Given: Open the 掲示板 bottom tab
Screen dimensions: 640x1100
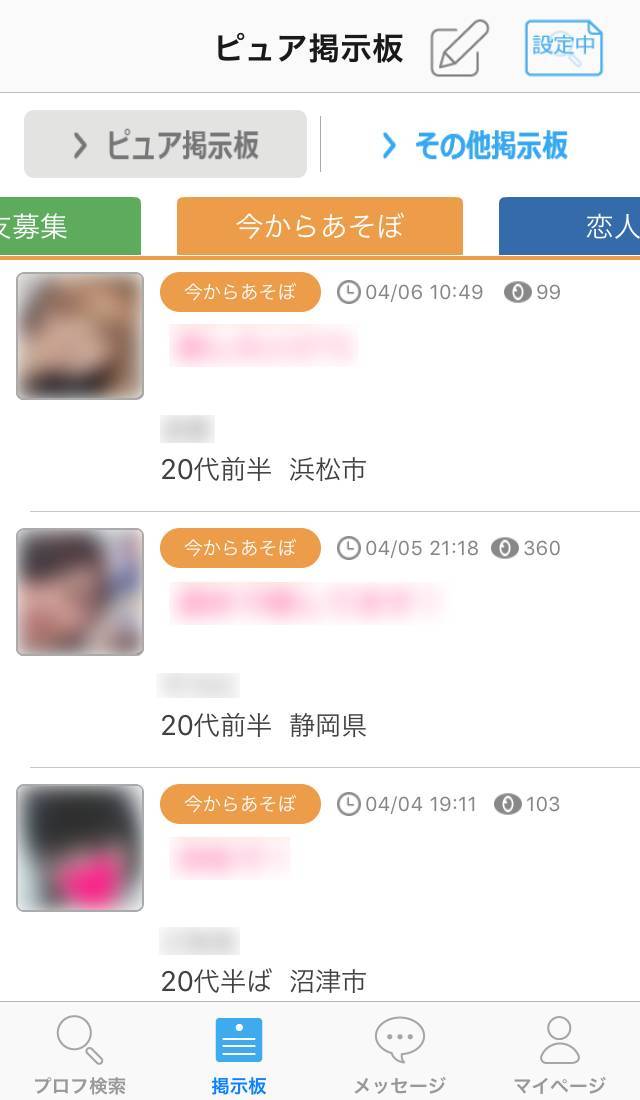Looking at the screenshot, I should coord(239,1053).
